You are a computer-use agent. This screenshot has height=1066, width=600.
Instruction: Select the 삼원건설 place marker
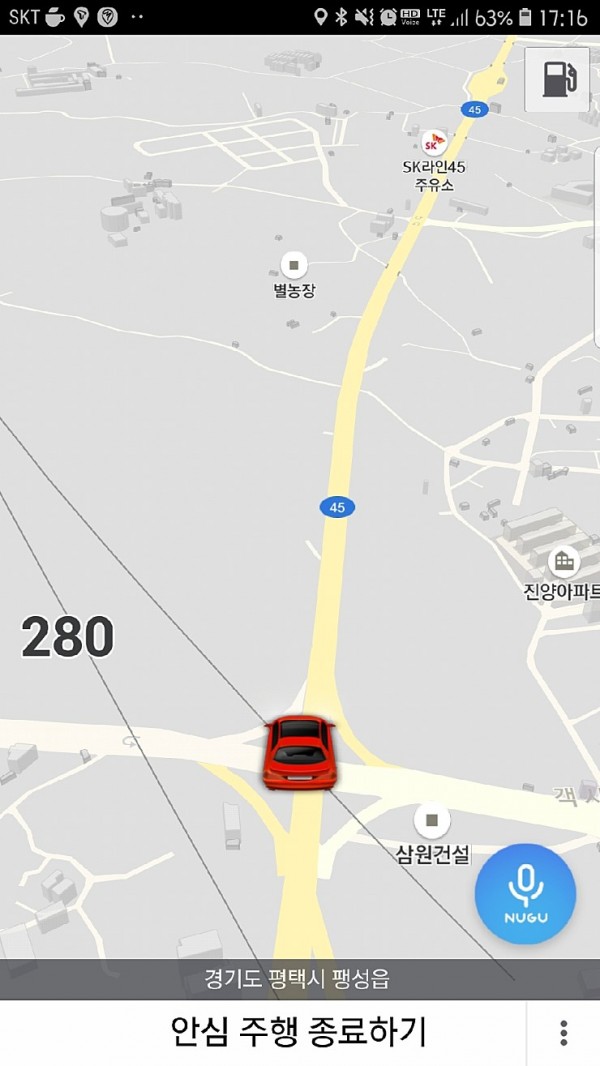432,821
